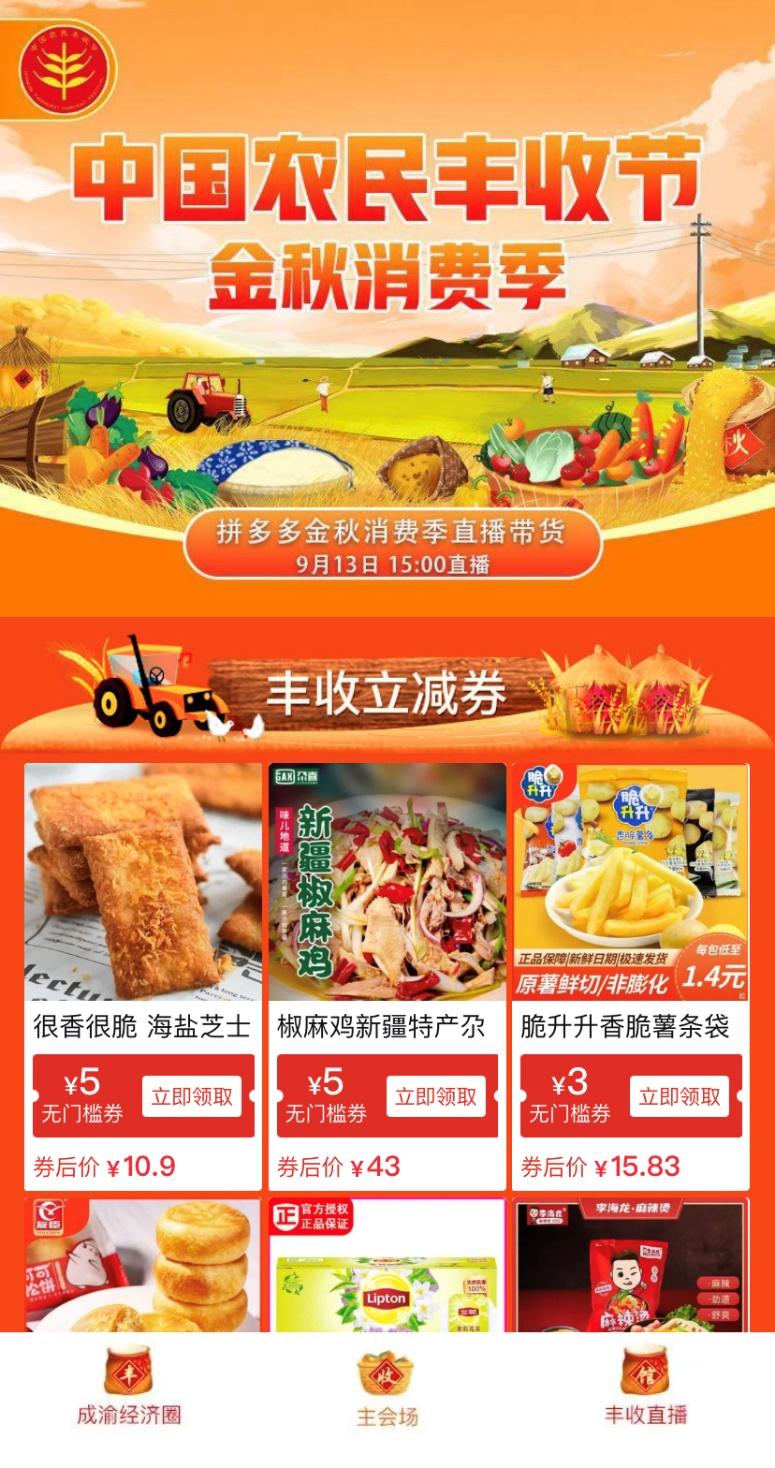Open the 丰收直播 tab

coord(645,1415)
